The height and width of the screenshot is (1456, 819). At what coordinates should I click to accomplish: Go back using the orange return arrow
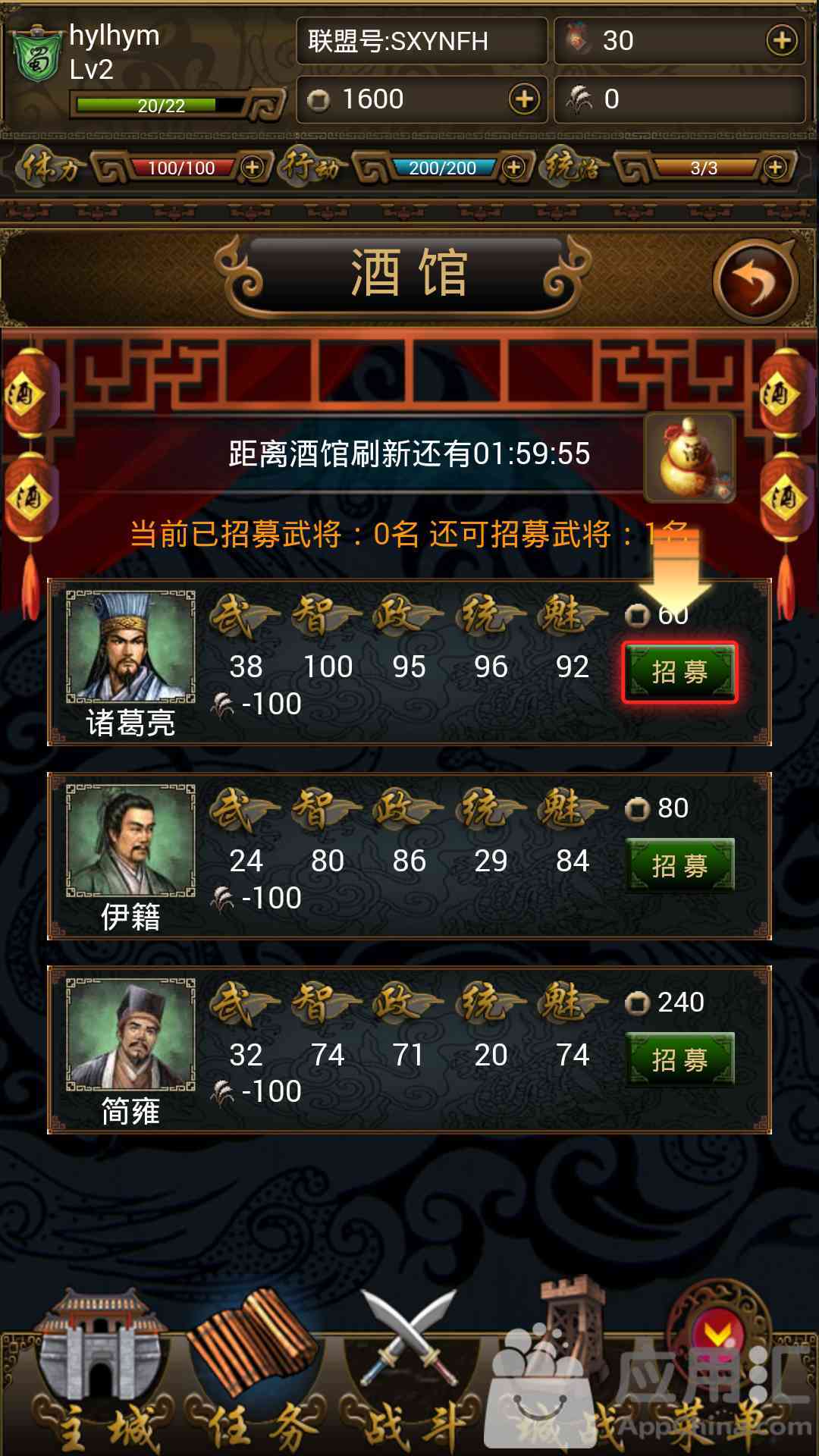tap(755, 282)
